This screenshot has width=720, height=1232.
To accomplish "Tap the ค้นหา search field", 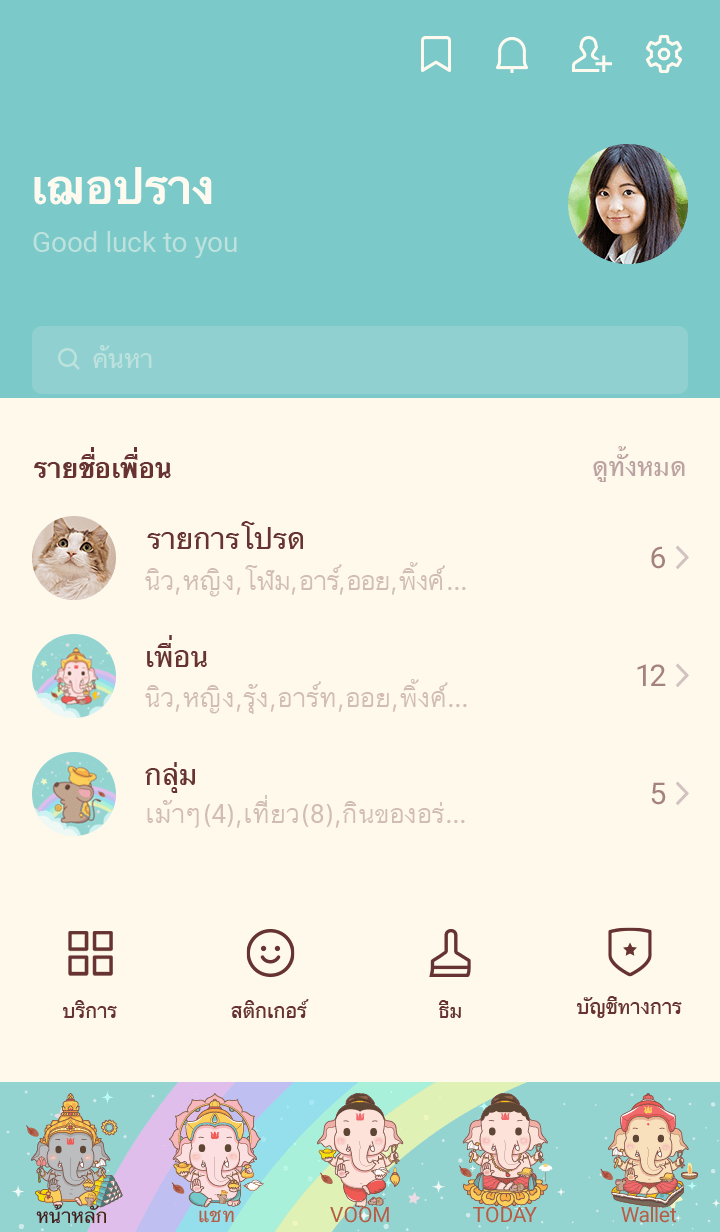I will [x=360, y=360].
